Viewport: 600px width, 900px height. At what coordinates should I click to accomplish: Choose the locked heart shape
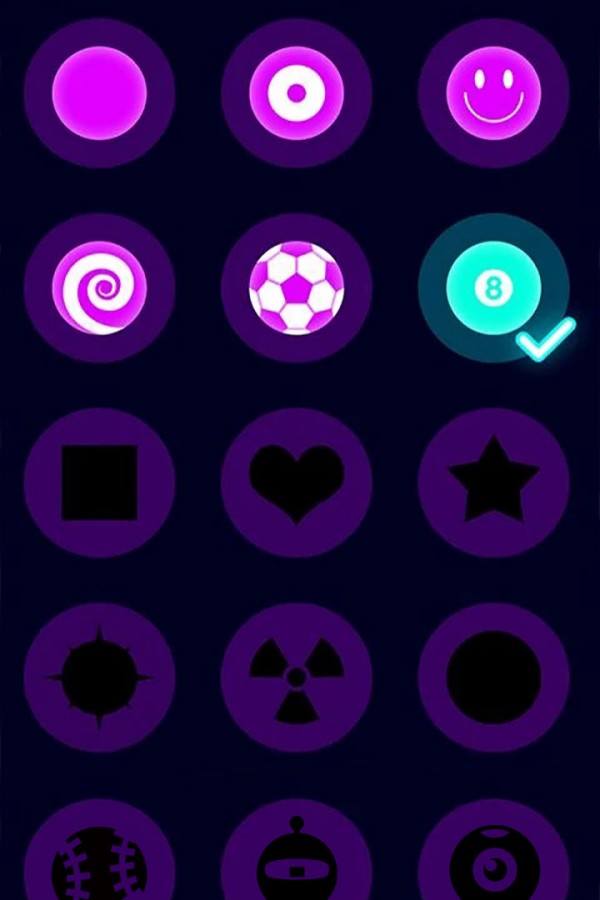(x=296, y=483)
